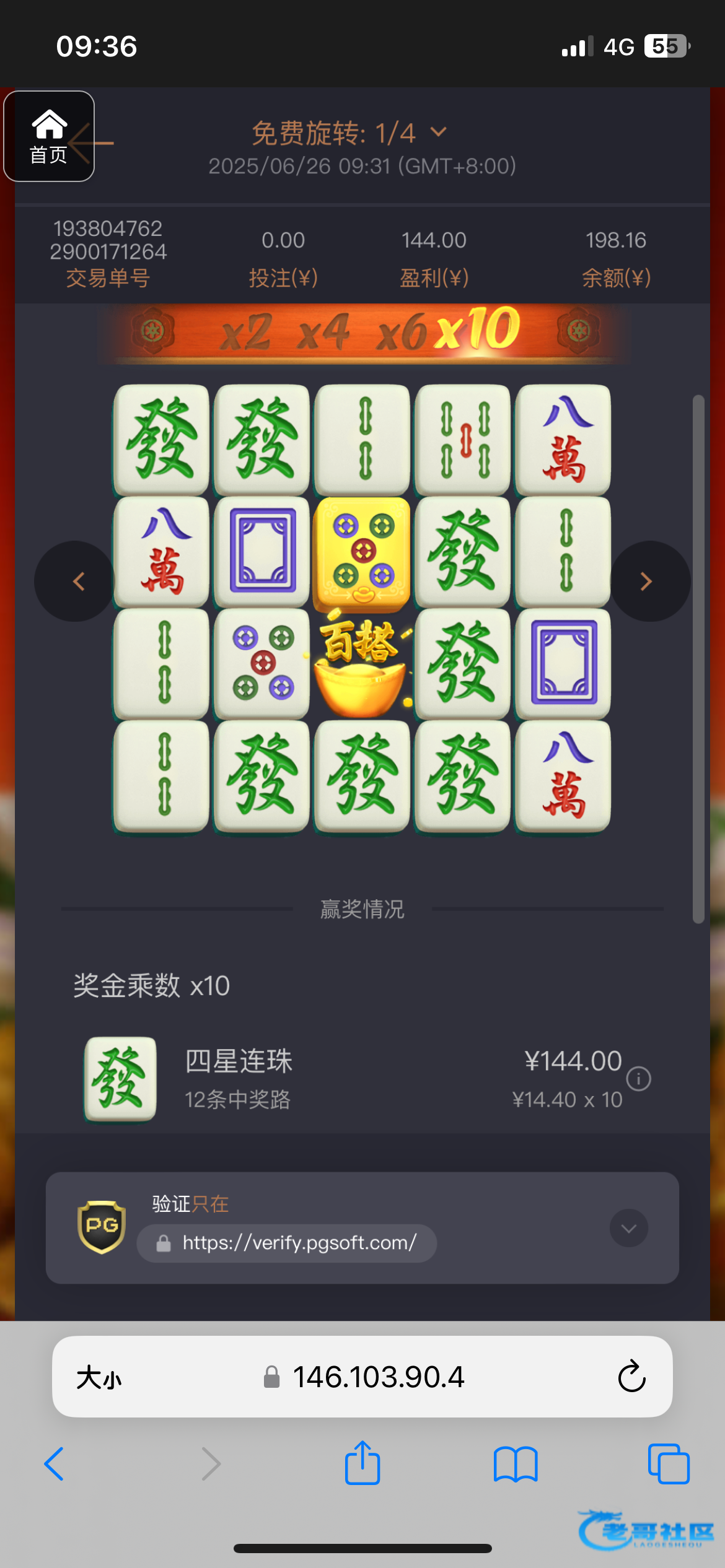Show all open browser tabs
The width and height of the screenshot is (725, 1568).
coord(668,1464)
